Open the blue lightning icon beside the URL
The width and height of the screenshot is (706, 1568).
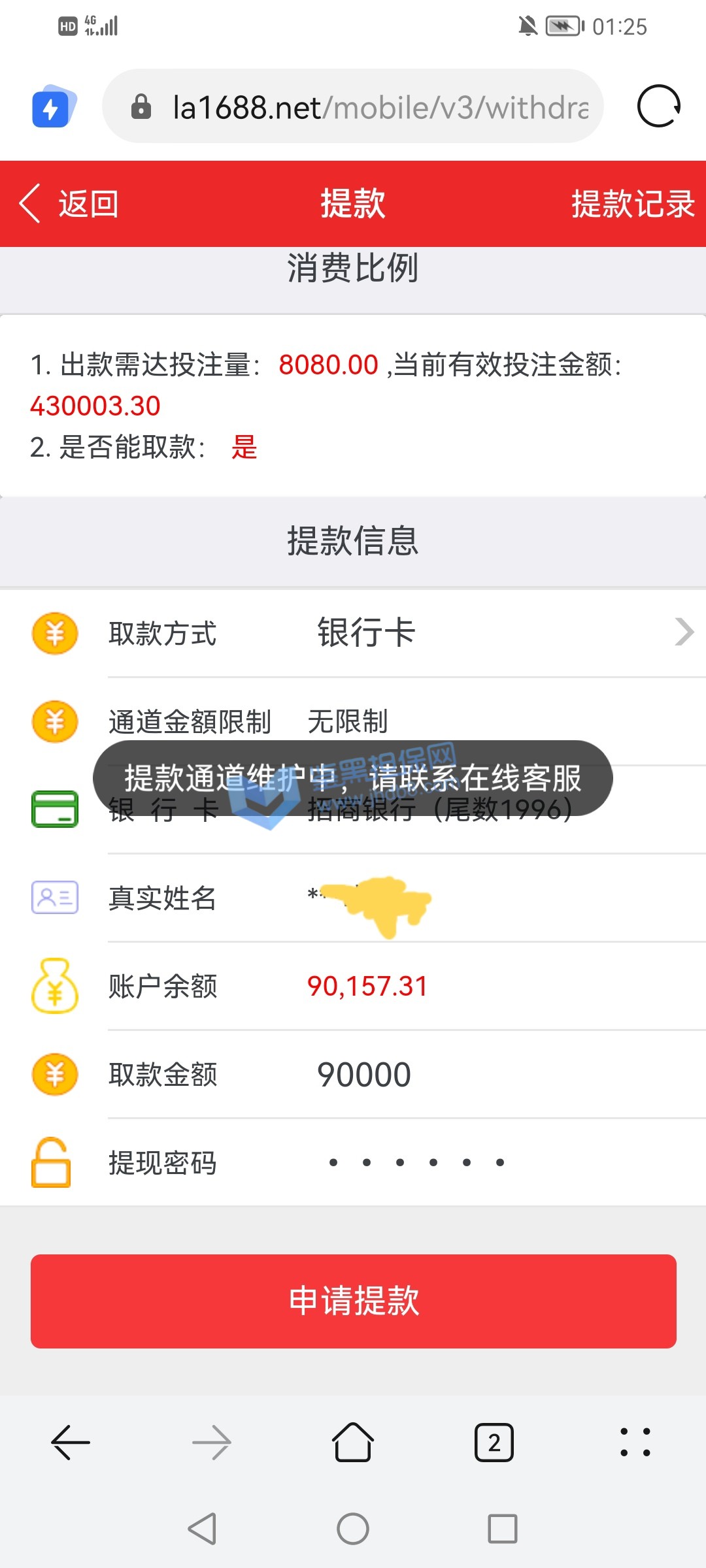point(54,106)
